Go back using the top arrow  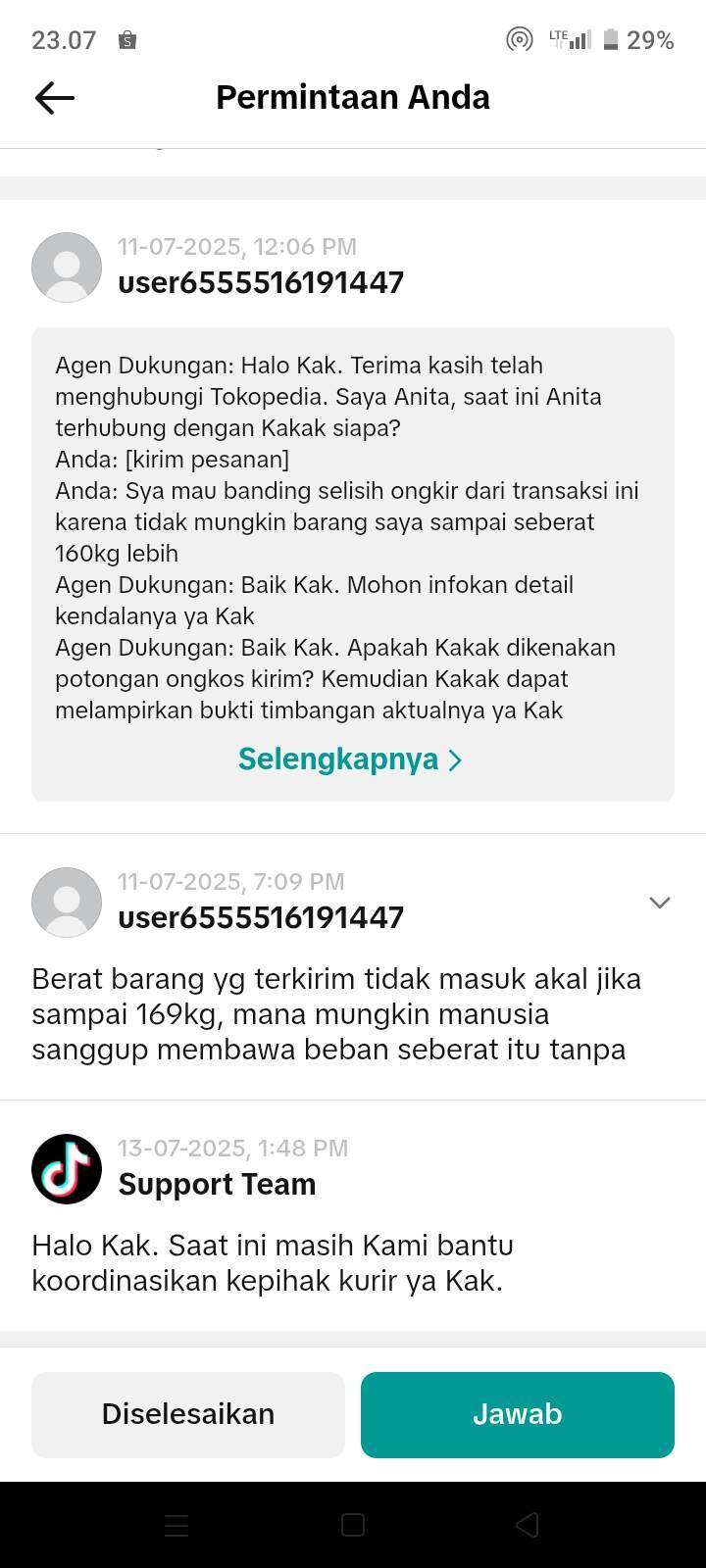(x=55, y=97)
